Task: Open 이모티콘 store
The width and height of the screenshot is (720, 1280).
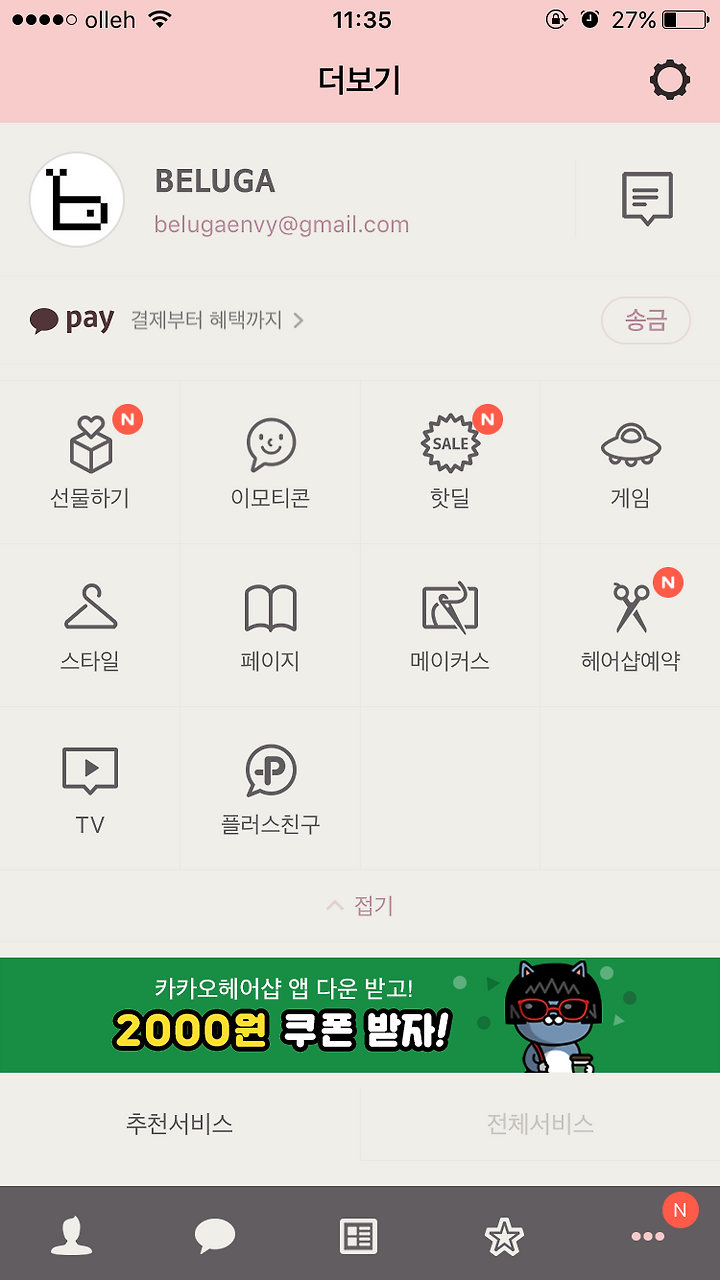Action: tap(270, 462)
